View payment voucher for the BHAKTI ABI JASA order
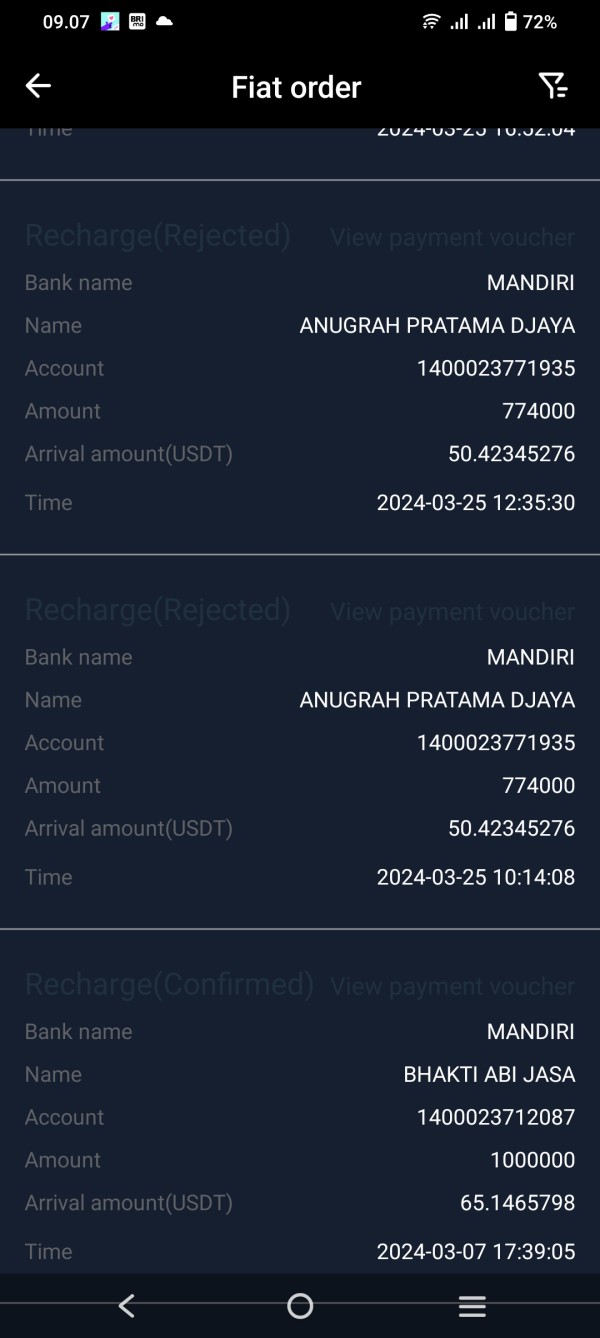600x1338 pixels. (453, 986)
